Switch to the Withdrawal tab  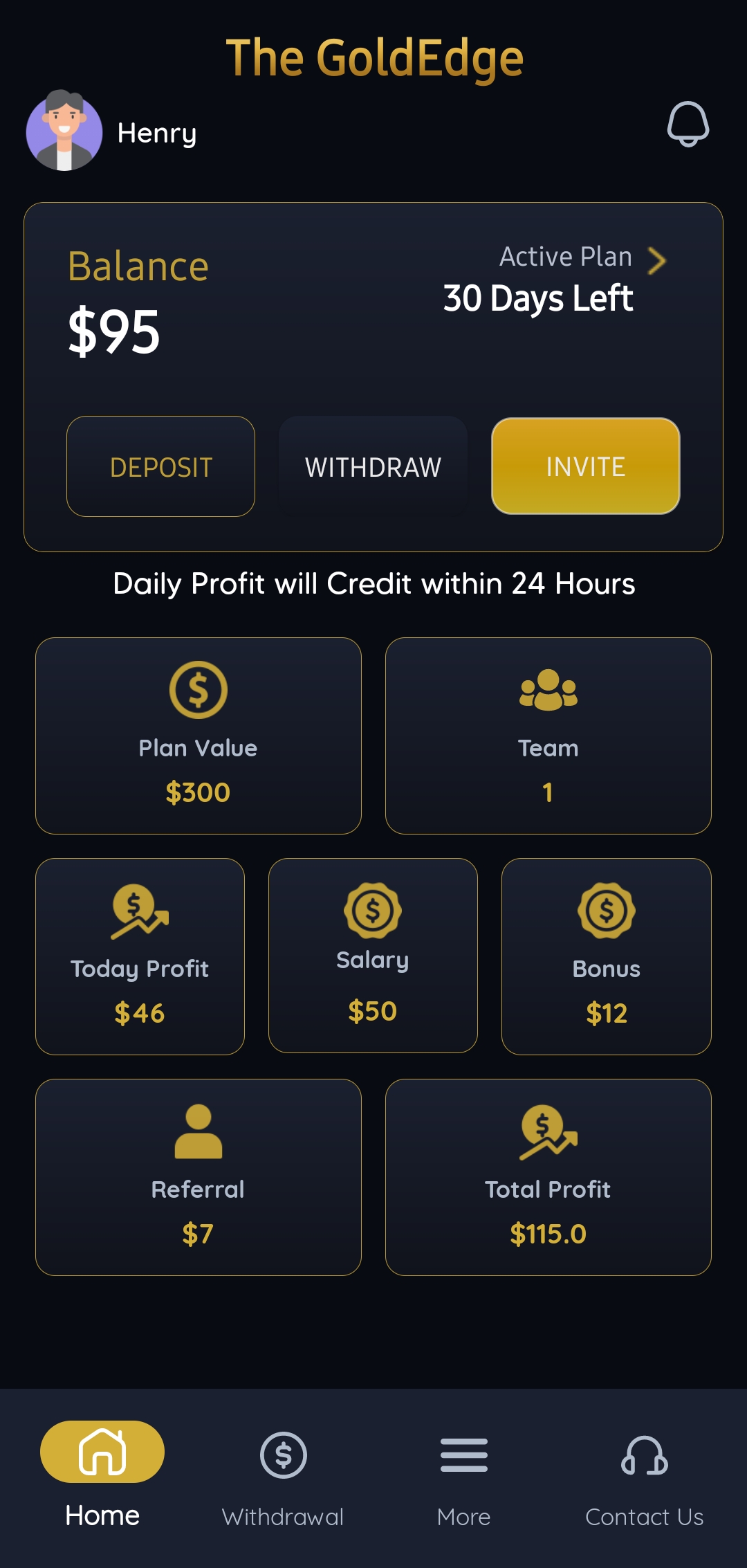283,1477
